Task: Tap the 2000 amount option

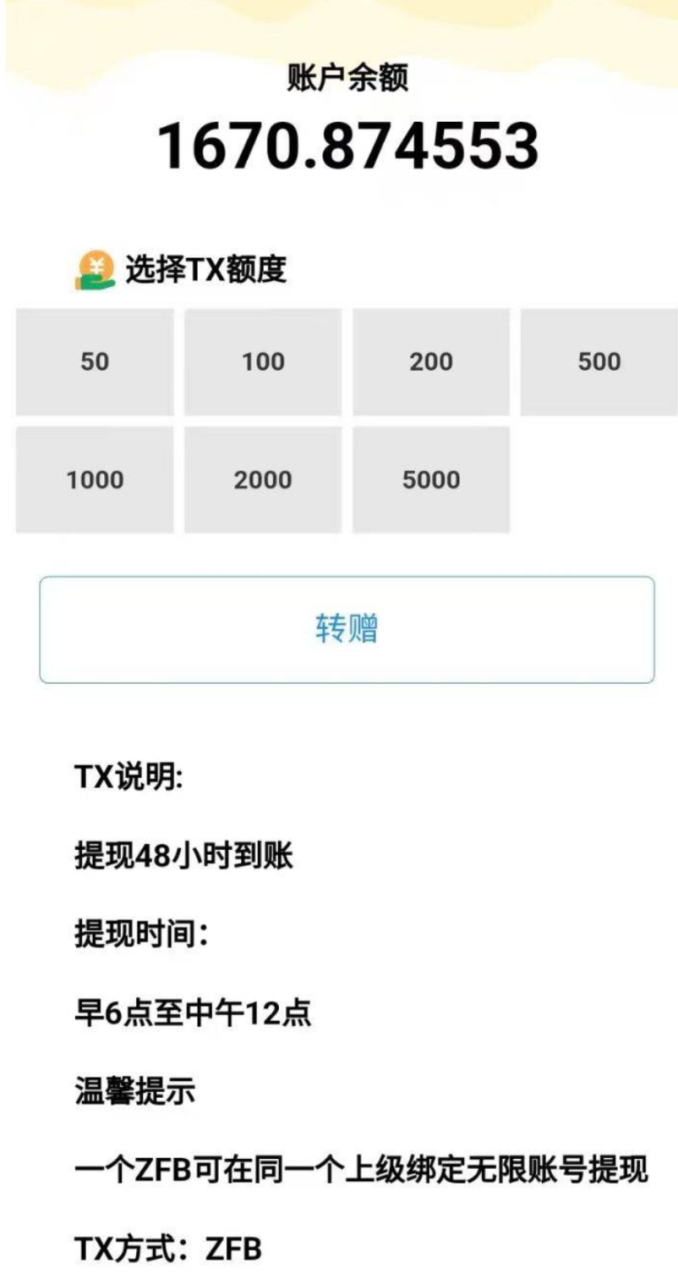Action: (263, 480)
